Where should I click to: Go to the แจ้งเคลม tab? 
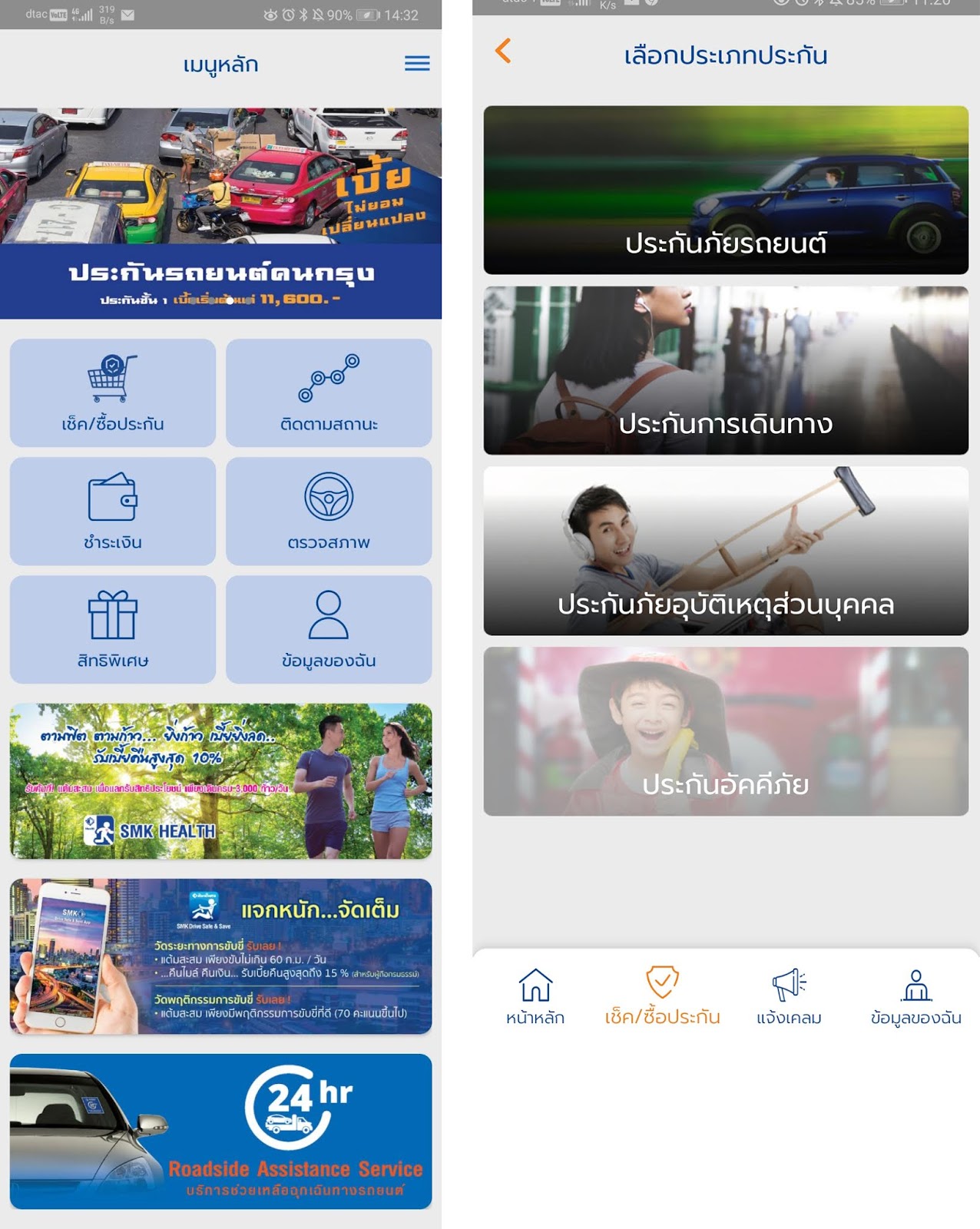[789, 996]
